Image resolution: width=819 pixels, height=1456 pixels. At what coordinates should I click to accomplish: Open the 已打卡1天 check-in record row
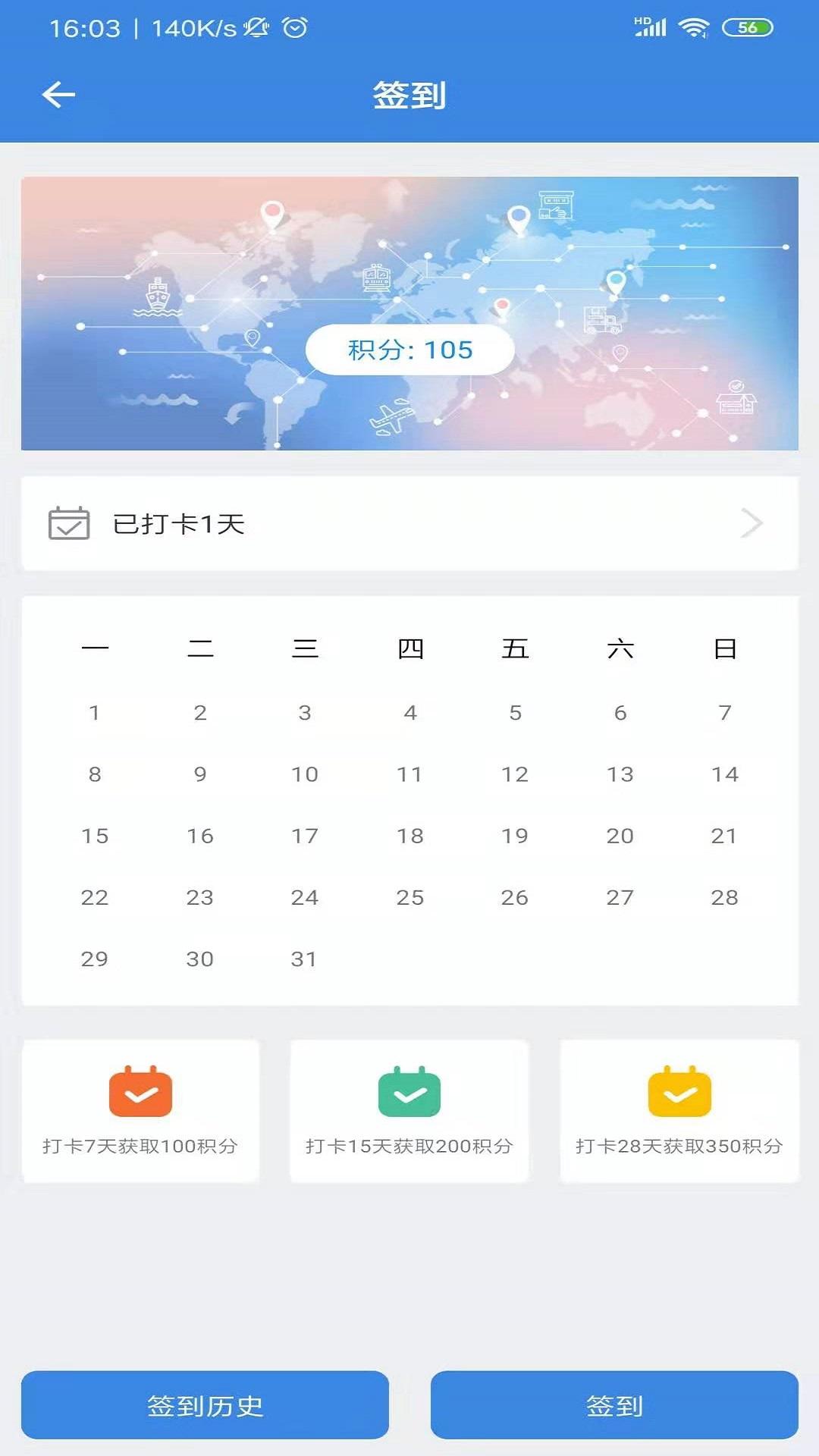coord(409,523)
